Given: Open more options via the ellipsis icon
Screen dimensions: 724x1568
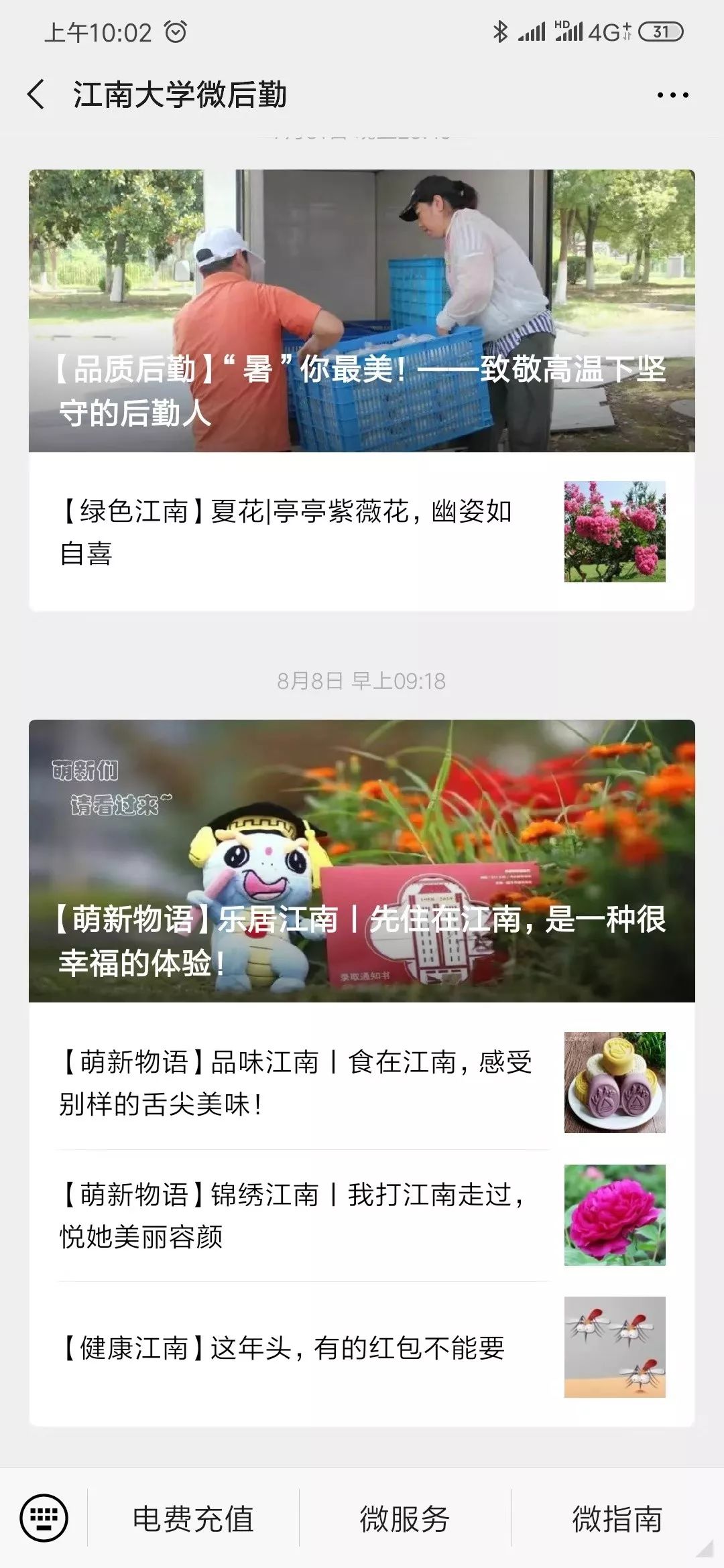Looking at the screenshot, I should pyautogui.click(x=672, y=94).
